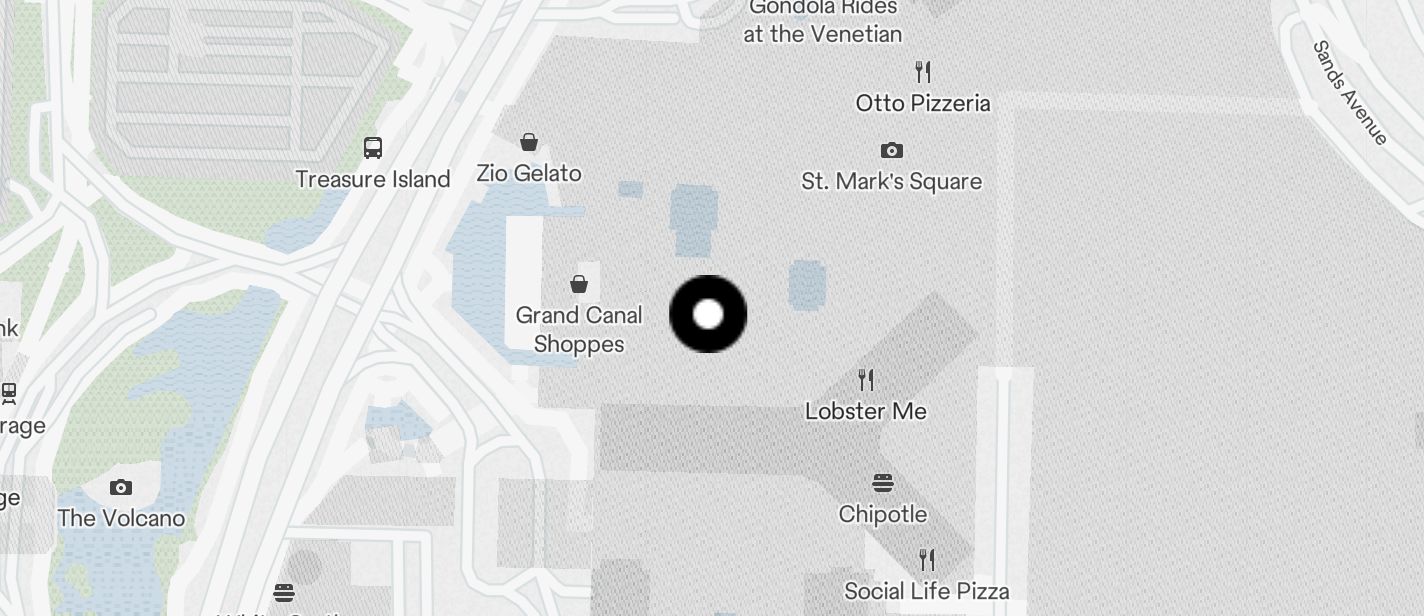Screen dimensions: 1424x616
Task: Open the Lobster Me restaurant marker
Action: tap(866, 380)
